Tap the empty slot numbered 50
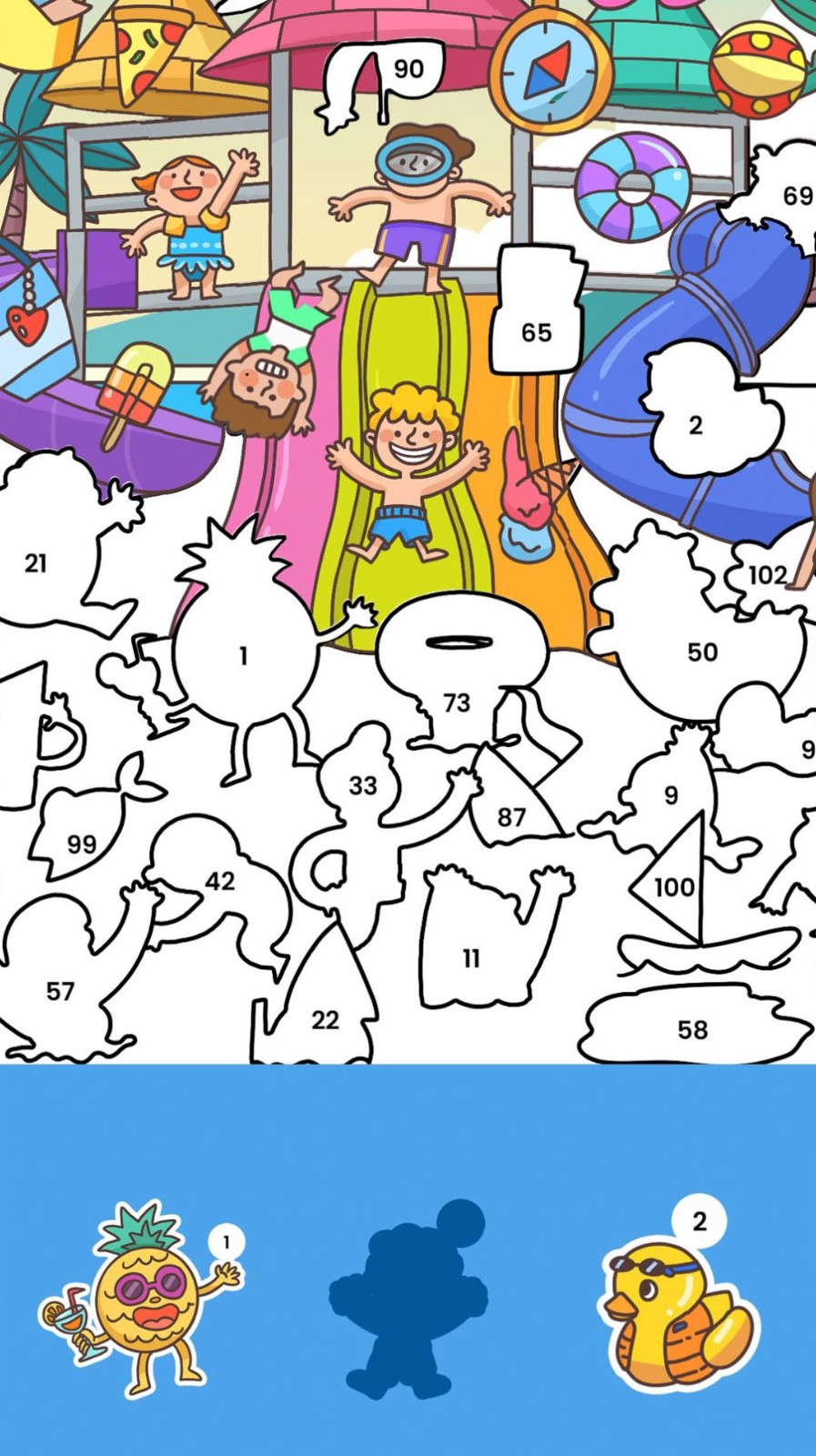The width and height of the screenshot is (816, 1456). click(x=701, y=652)
